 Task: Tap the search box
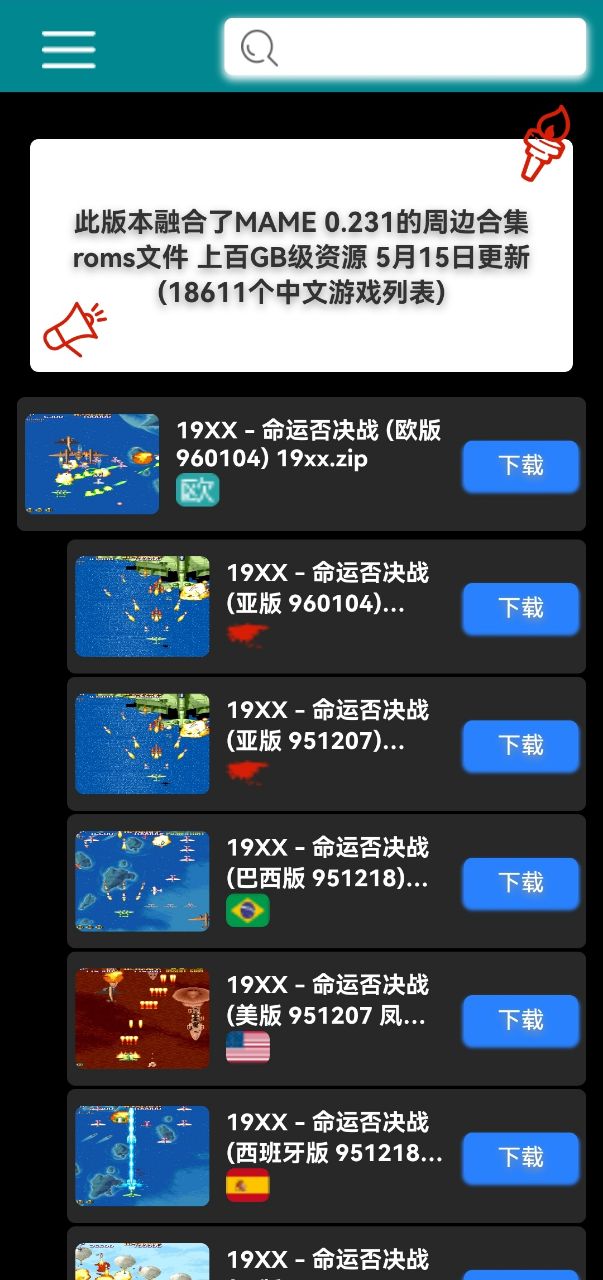coord(405,47)
